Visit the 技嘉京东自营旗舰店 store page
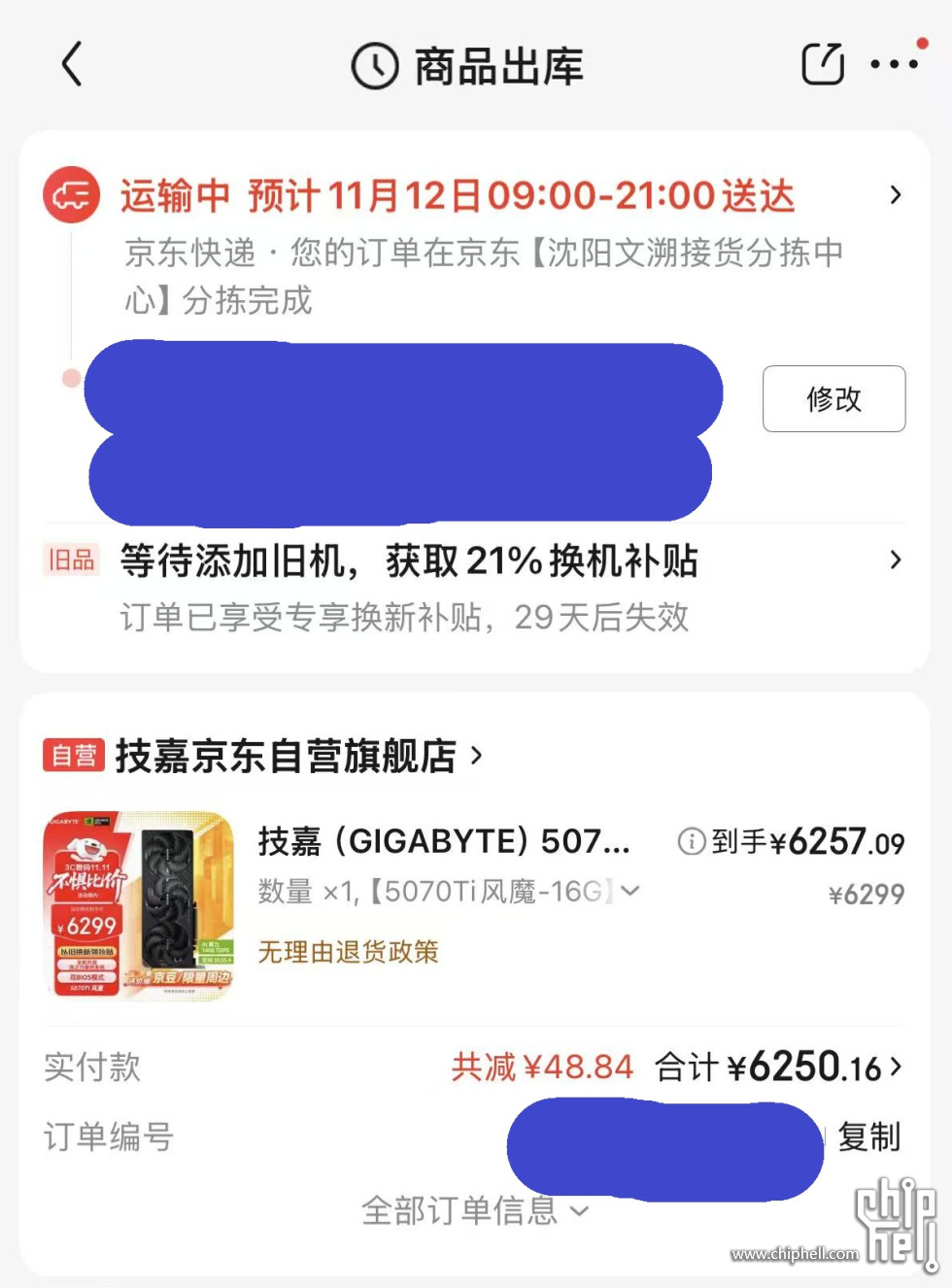The image size is (952, 1288). (287, 756)
